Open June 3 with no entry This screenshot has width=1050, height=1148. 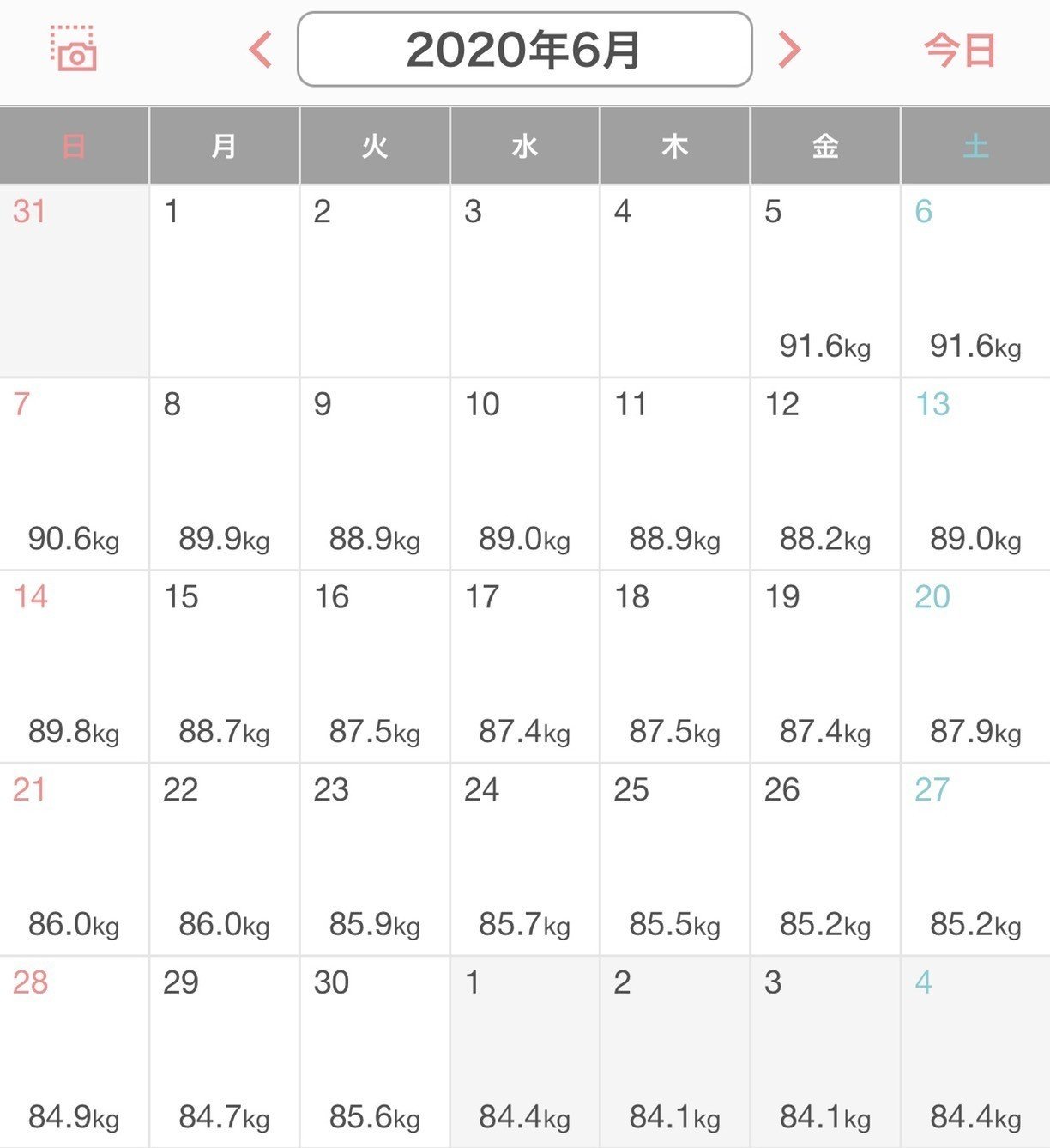click(524, 281)
